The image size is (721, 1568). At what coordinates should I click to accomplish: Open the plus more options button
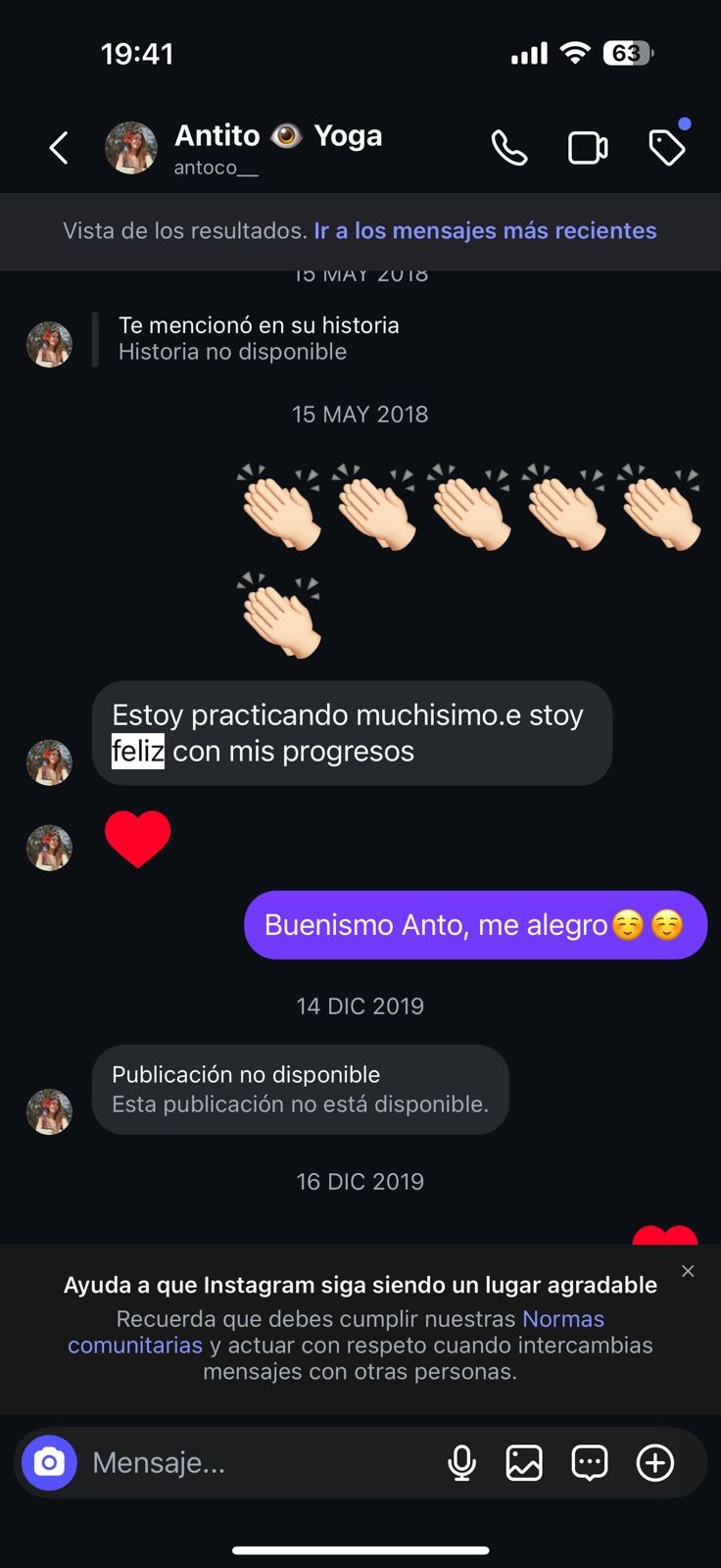655,1463
